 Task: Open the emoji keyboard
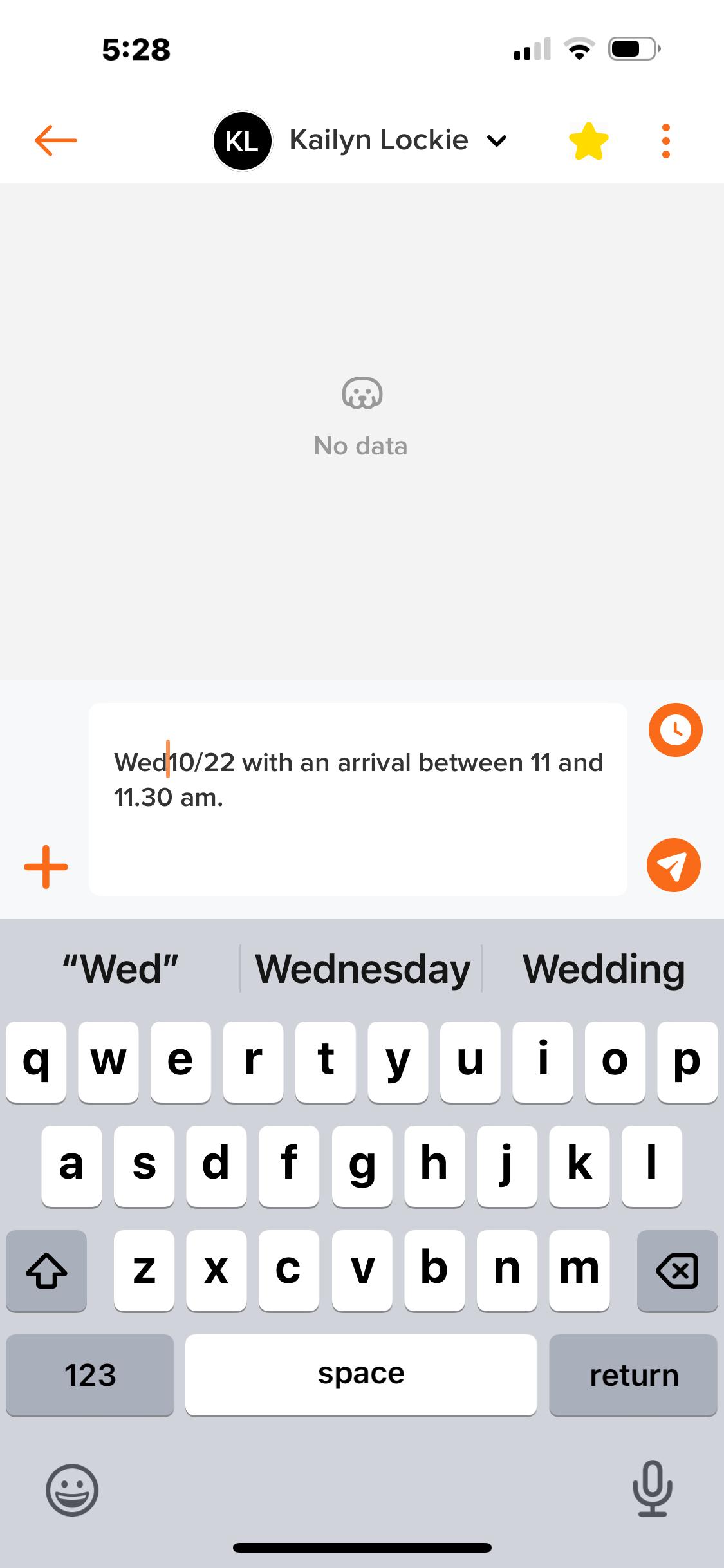tap(72, 1489)
